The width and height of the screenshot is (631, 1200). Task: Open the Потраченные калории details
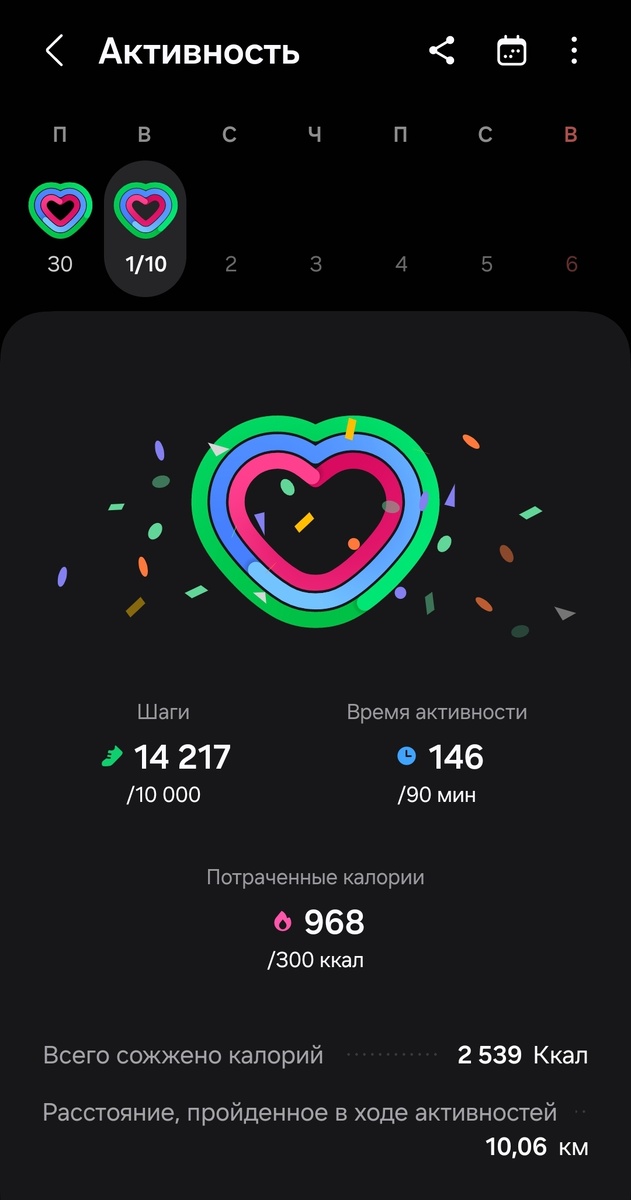tap(316, 920)
